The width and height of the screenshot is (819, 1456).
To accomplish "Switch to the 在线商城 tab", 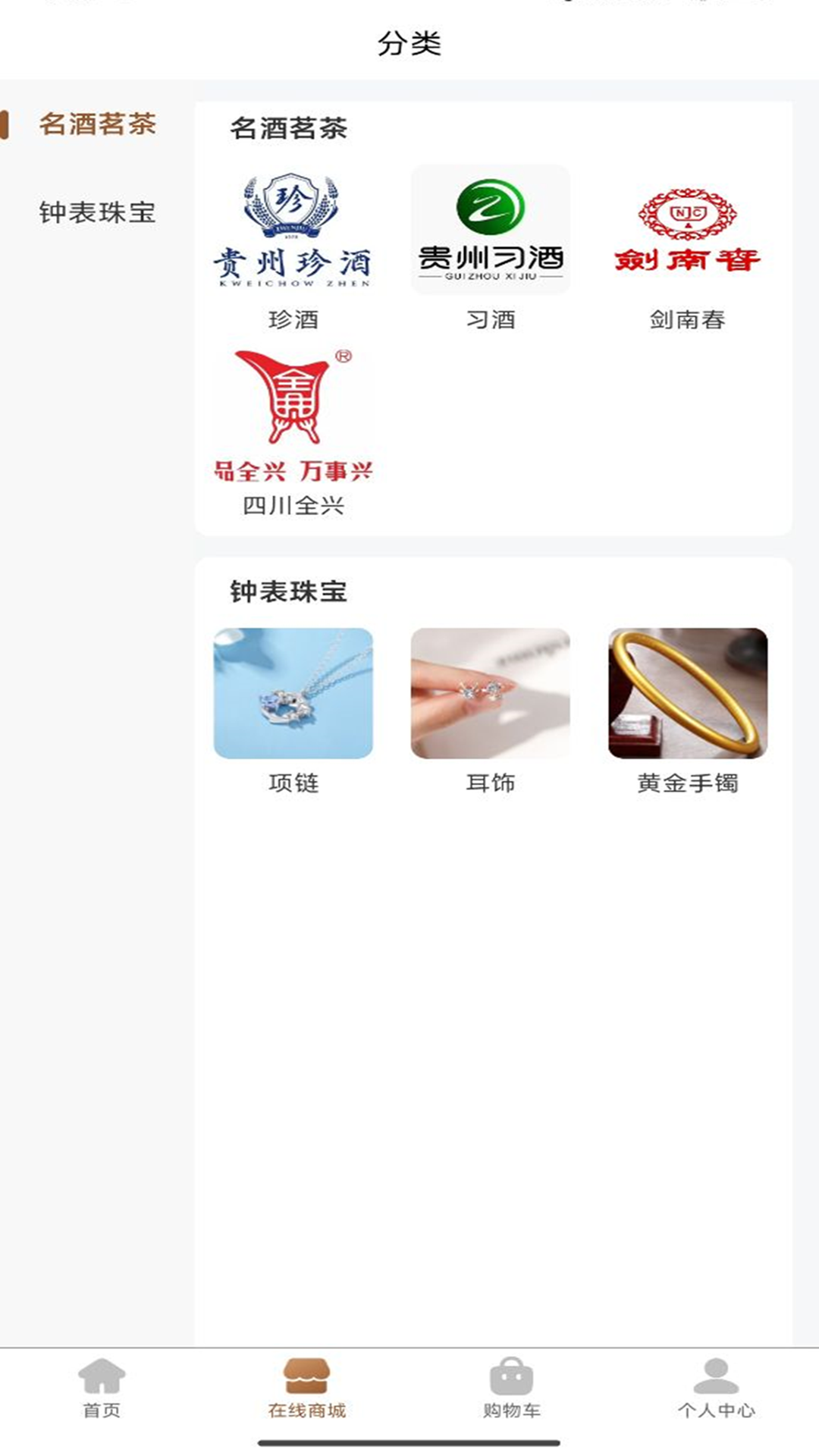I will tap(306, 1388).
